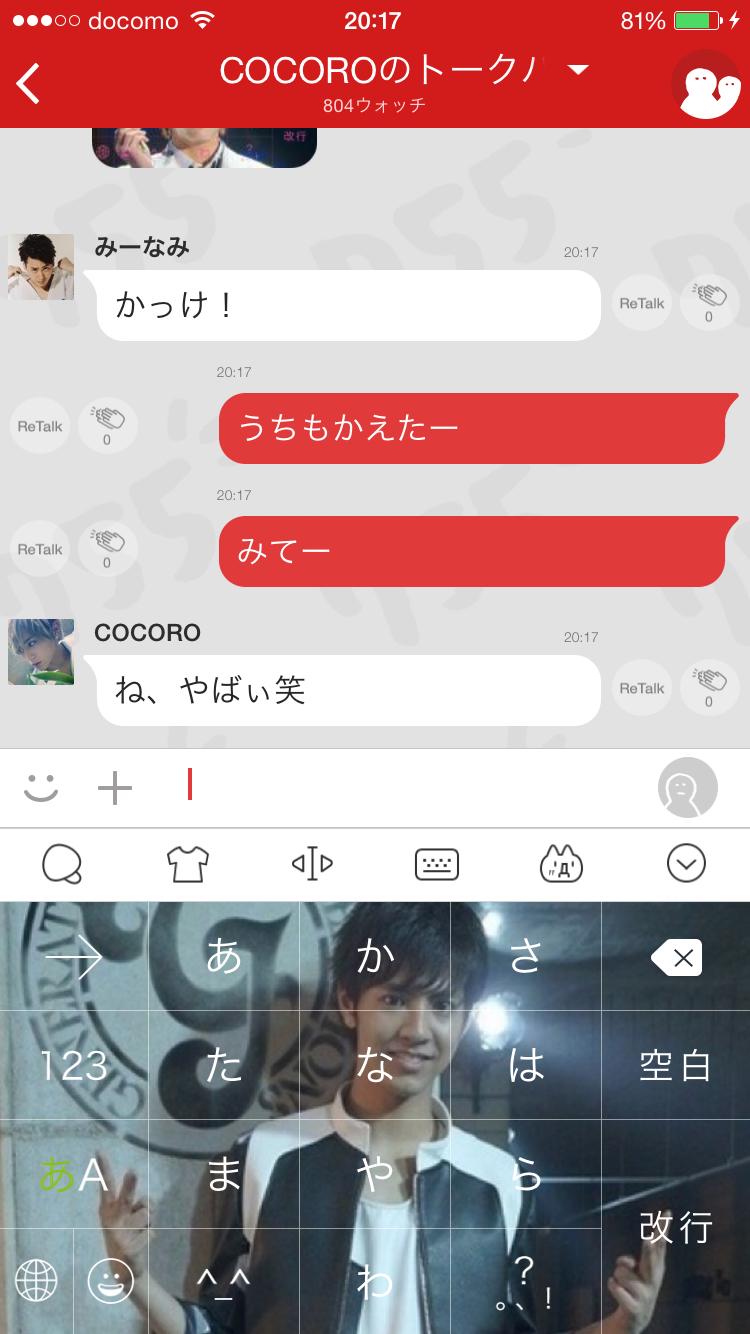Switch to numeric input with the 123 key
750x1334 pixels.
tap(75, 1066)
